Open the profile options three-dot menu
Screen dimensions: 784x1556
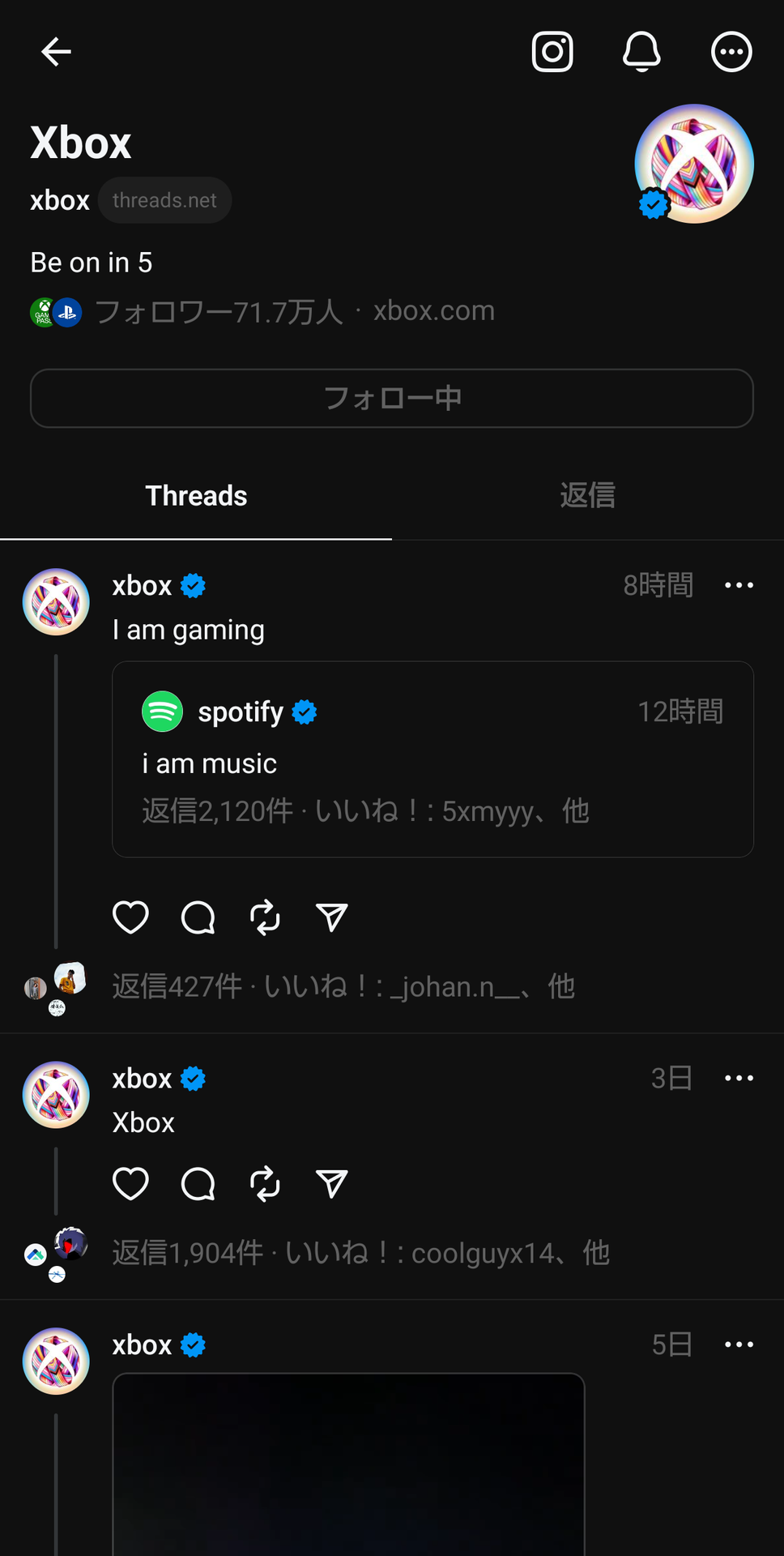point(730,51)
